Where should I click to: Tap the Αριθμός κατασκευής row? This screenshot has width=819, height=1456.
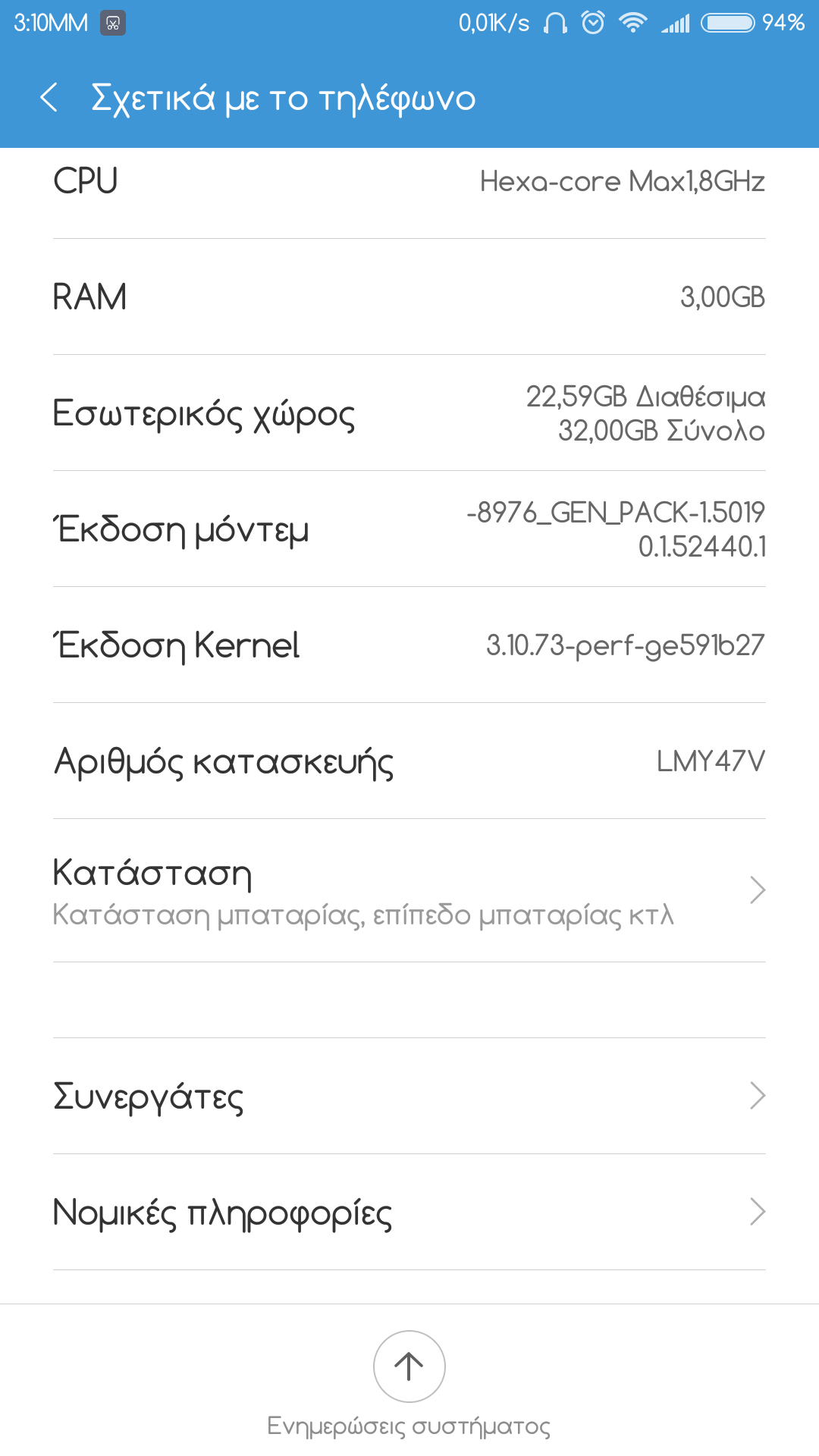(409, 761)
